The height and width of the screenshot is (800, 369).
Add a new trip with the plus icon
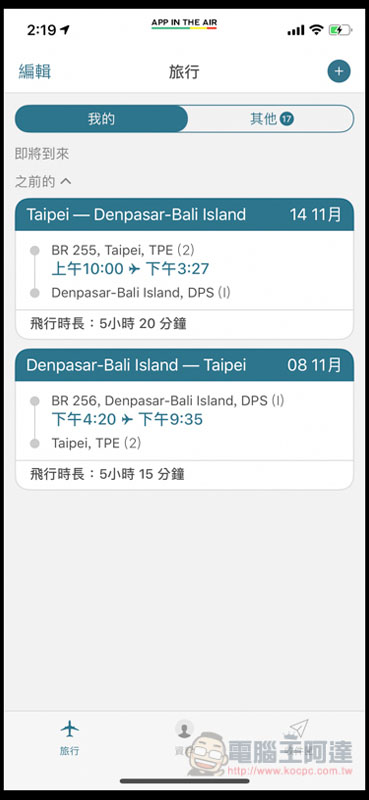tap(339, 71)
